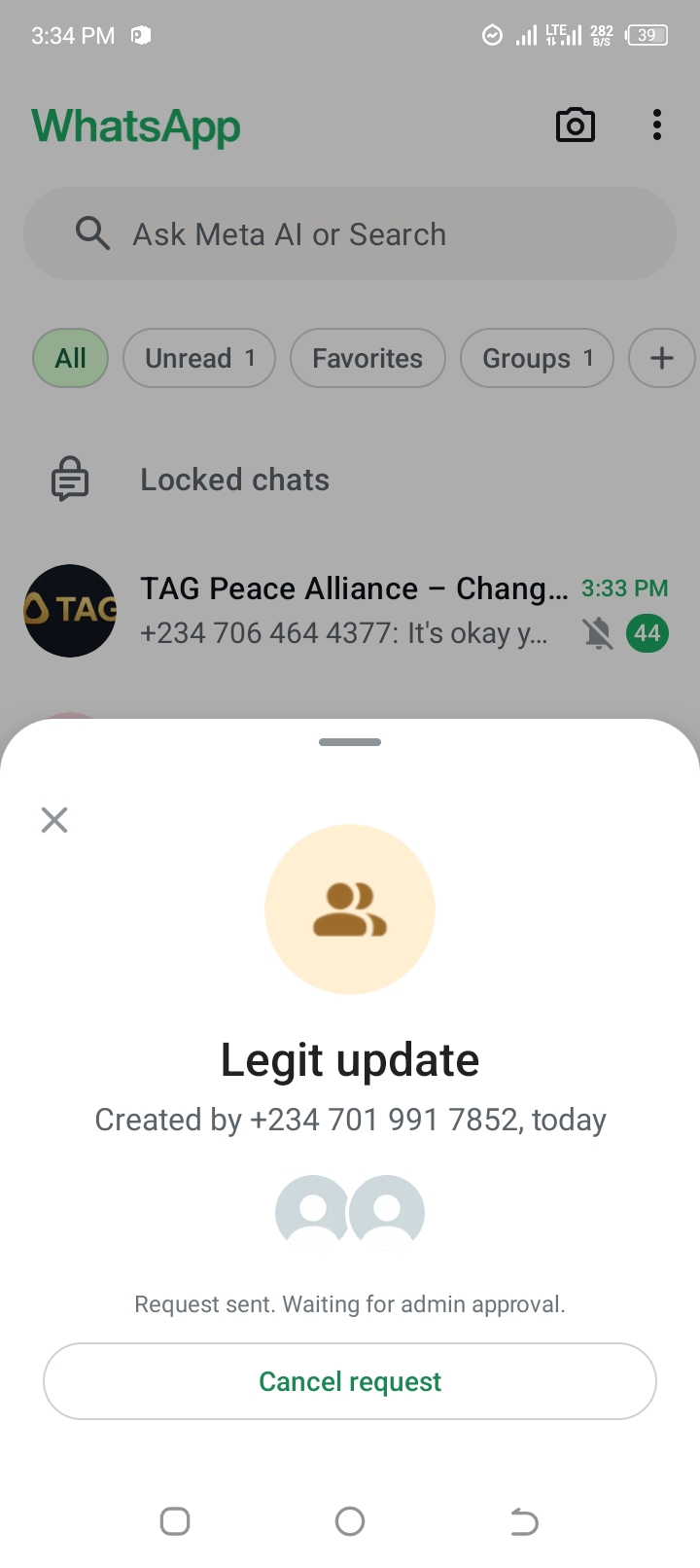Close the Legit update bottom sheet

(54, 820)
